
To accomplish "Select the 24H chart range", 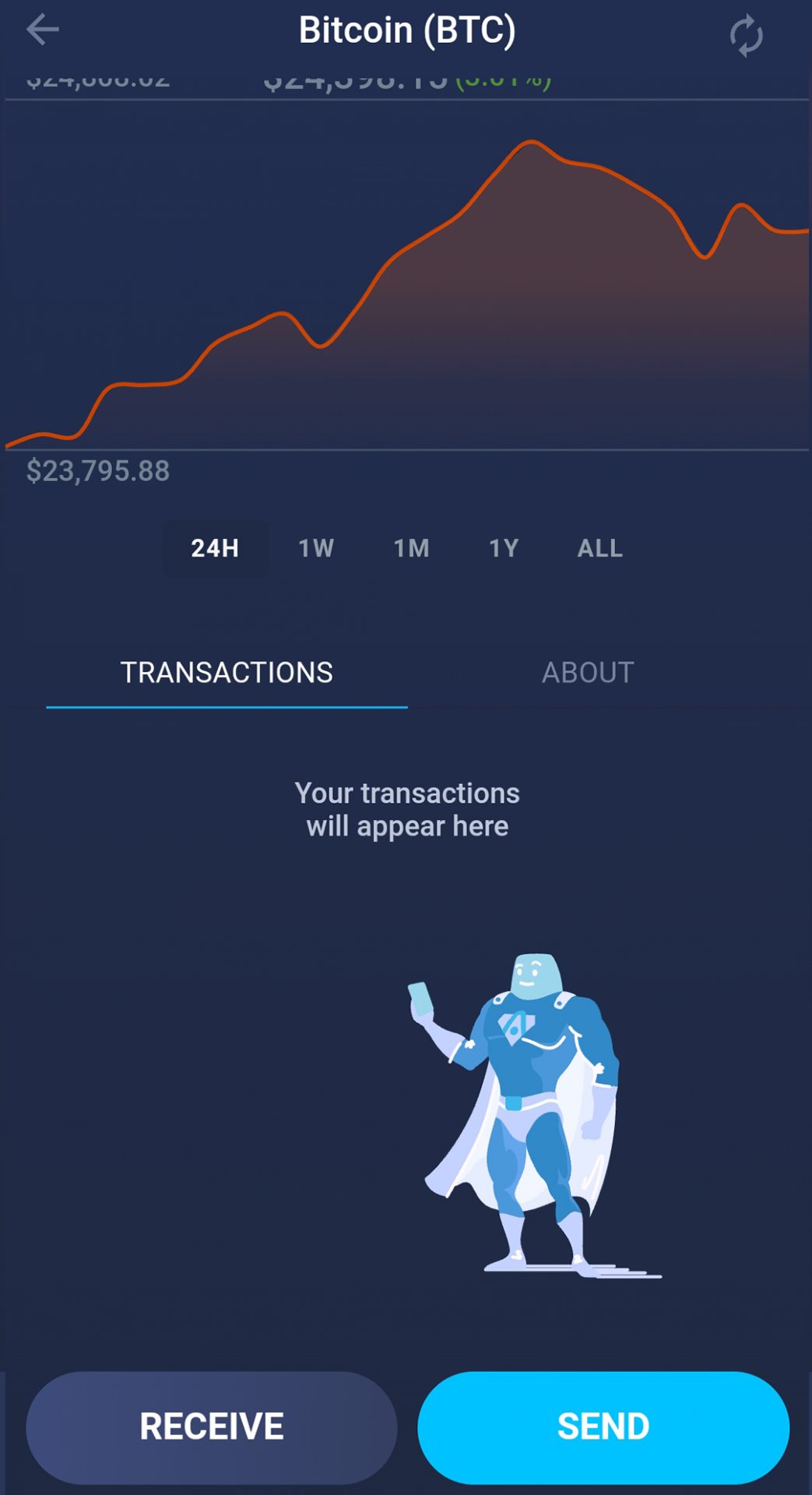I will tap(215, 548).
